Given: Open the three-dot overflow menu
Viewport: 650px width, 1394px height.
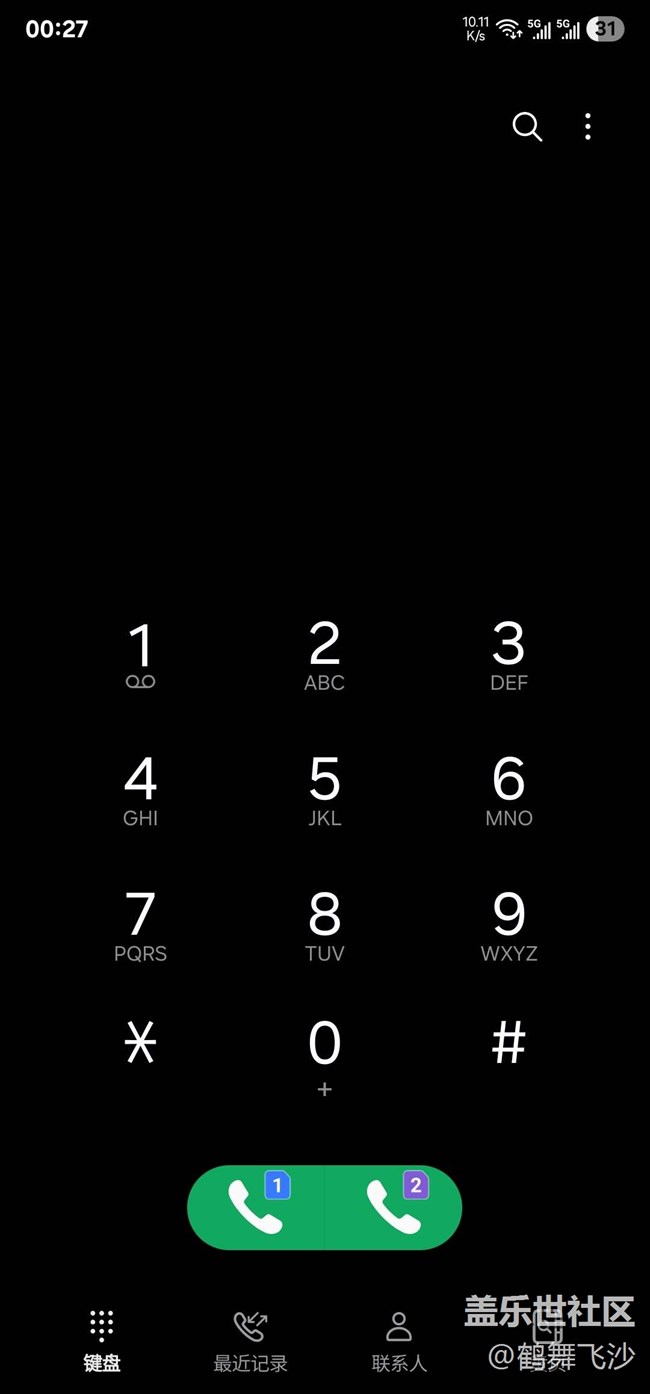Looking at the screenshot, I should (588, 126).
